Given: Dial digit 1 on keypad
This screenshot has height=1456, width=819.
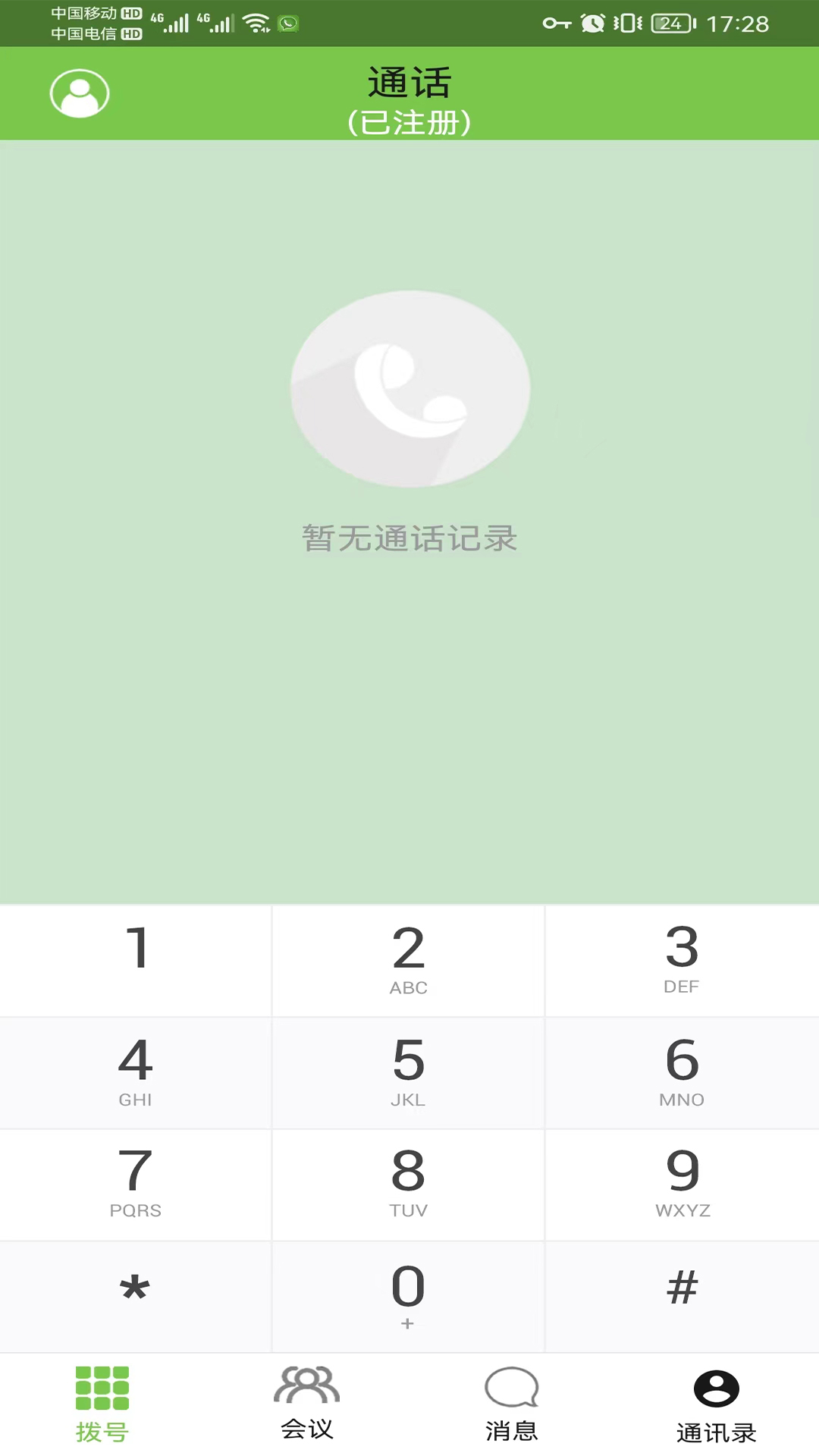Looking at the screenshot, I should click(136, 960).
